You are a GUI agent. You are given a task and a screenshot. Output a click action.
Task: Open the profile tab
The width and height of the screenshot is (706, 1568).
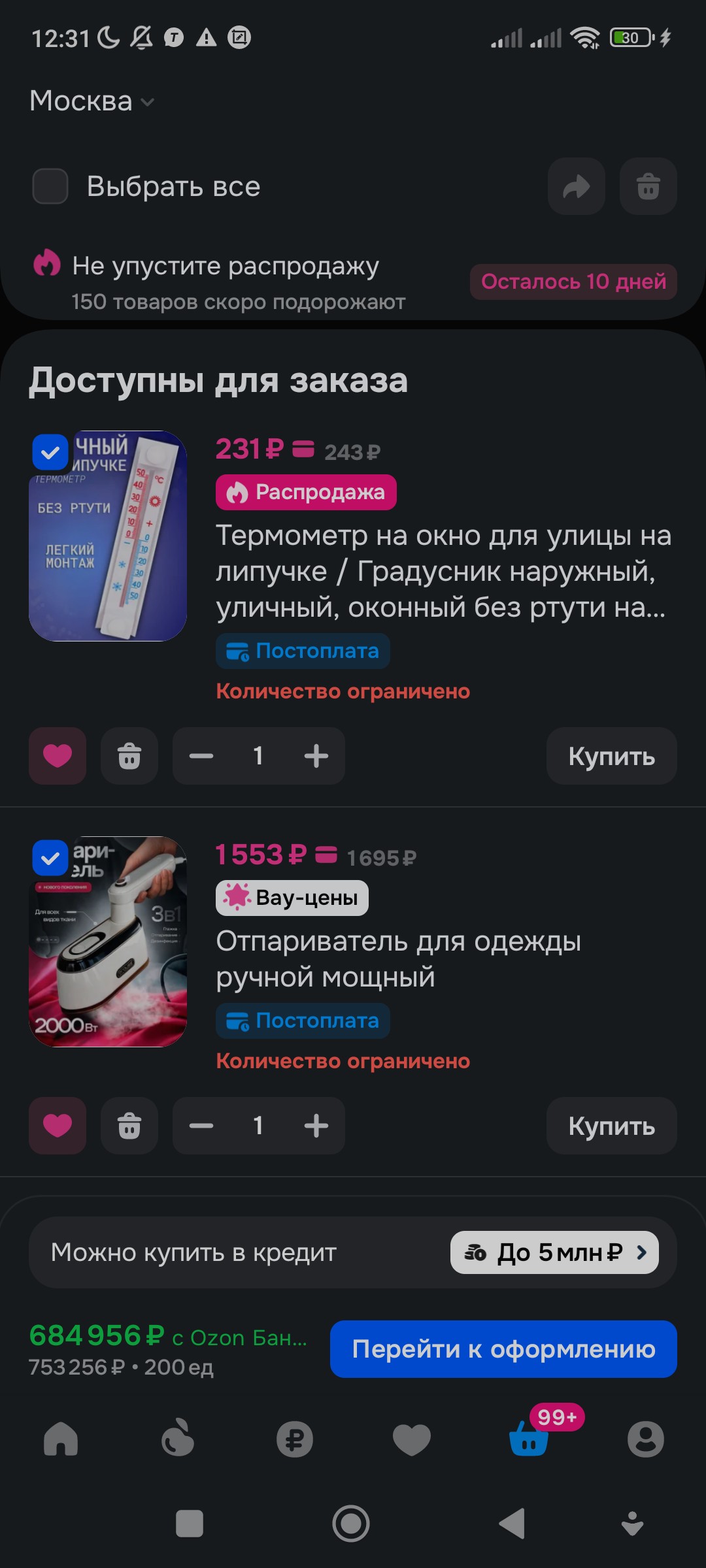645,1439
